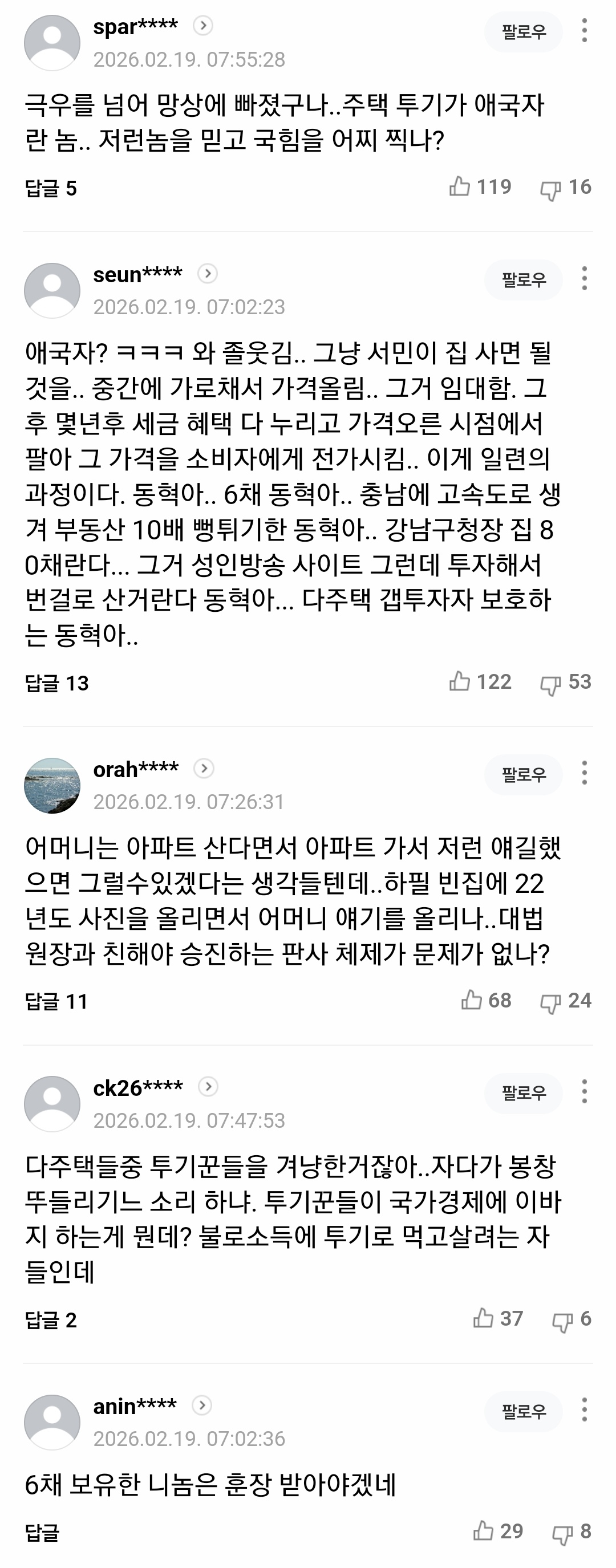Open the 5 replies under spar**** comment

click(x=51, y=189)
